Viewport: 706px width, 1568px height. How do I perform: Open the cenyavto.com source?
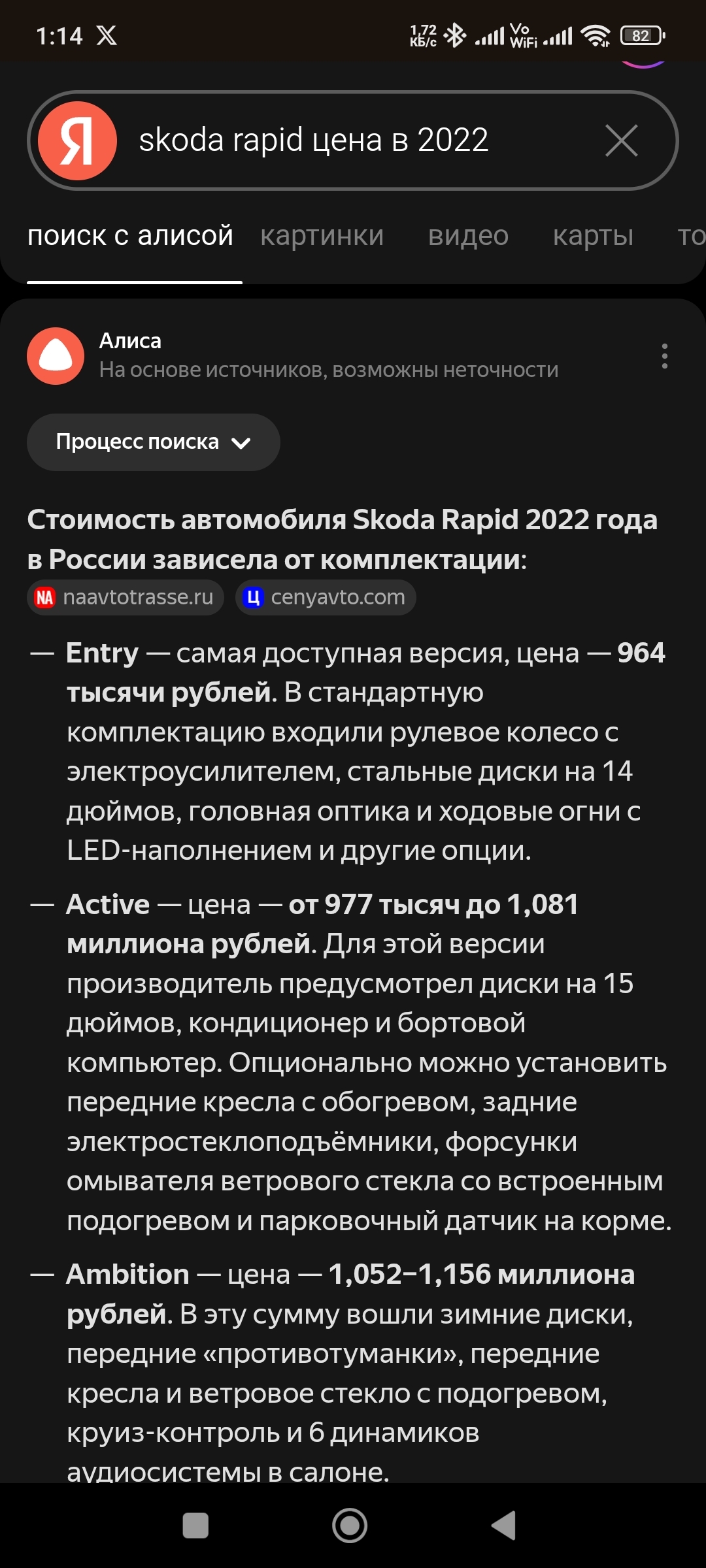[326, 597]
